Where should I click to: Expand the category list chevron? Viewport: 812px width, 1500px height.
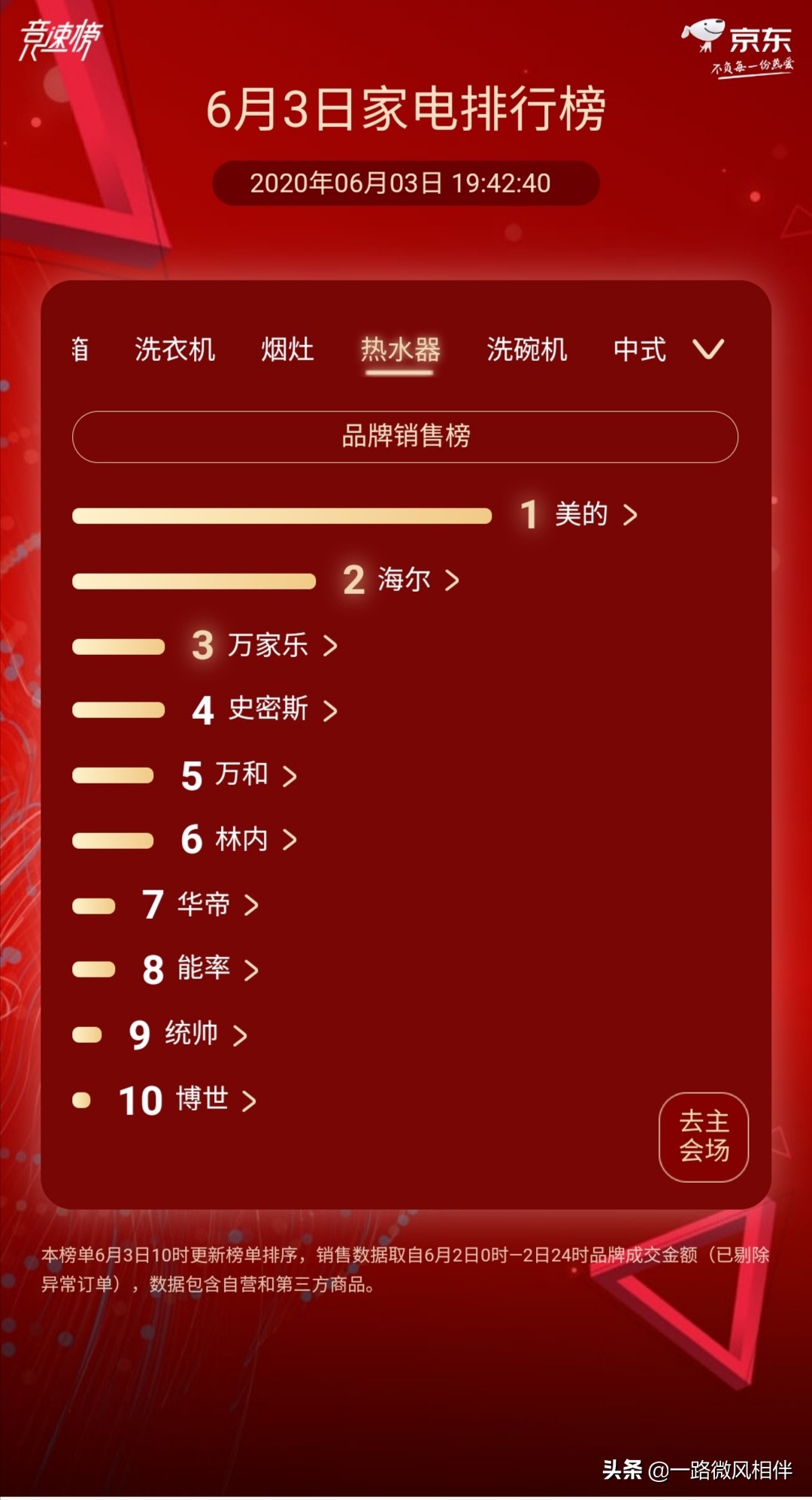707,350
